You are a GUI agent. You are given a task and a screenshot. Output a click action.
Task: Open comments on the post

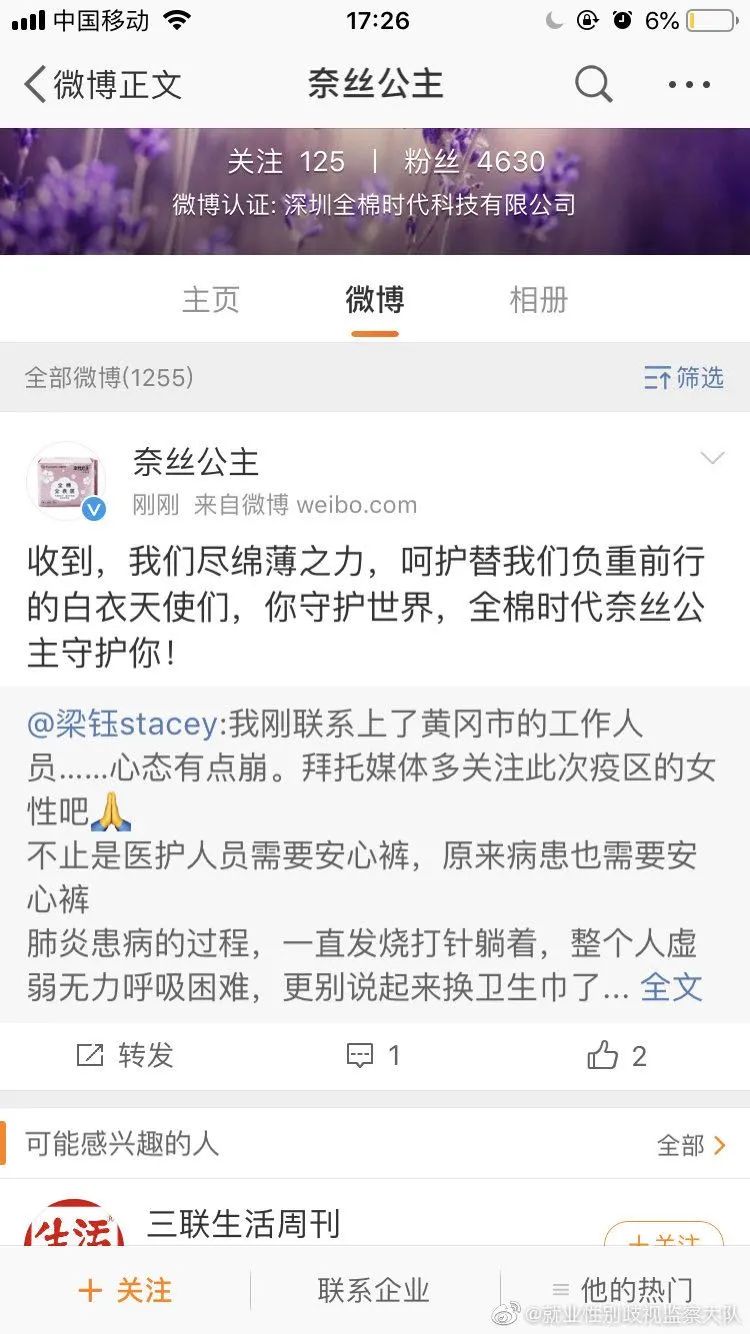coord(373,1055)
